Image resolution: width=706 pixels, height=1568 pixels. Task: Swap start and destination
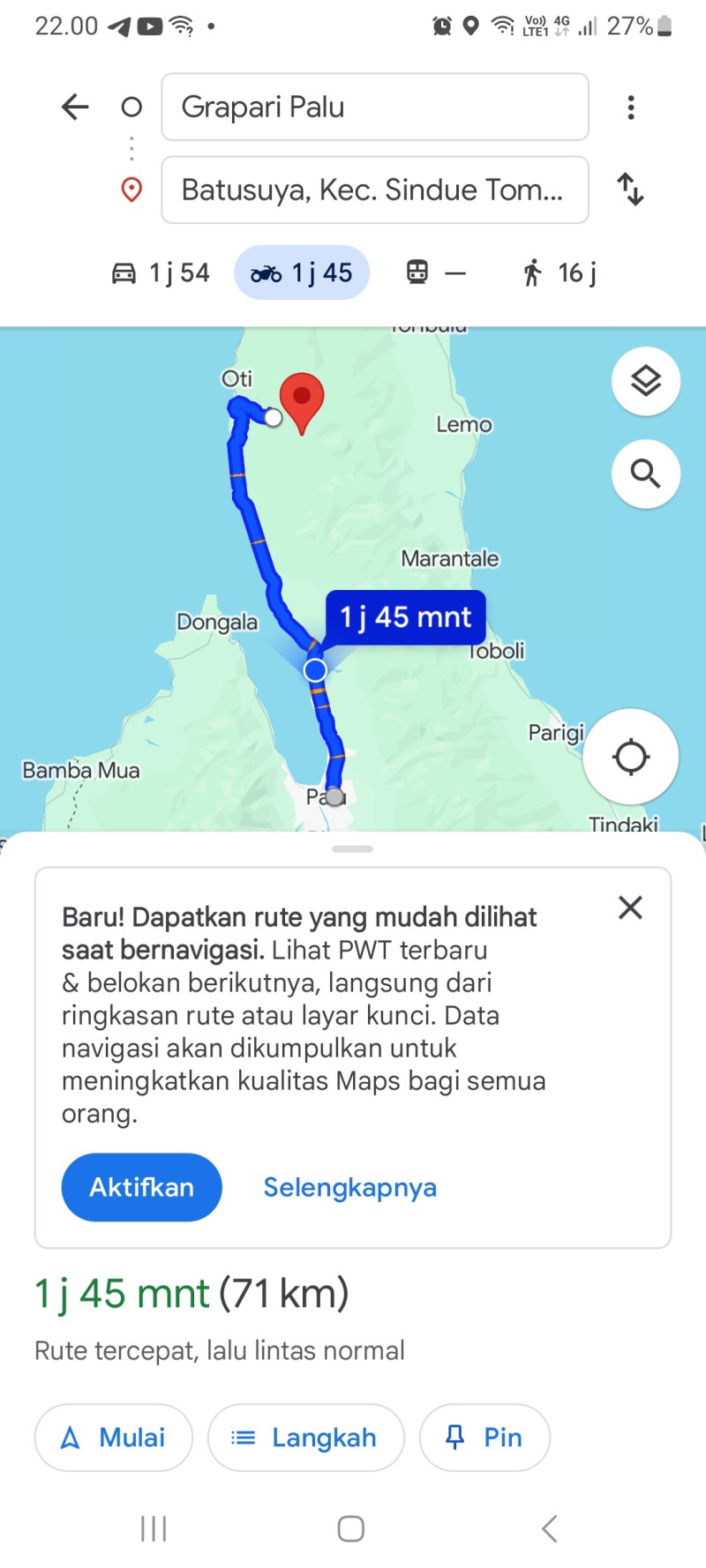(630, 190)
